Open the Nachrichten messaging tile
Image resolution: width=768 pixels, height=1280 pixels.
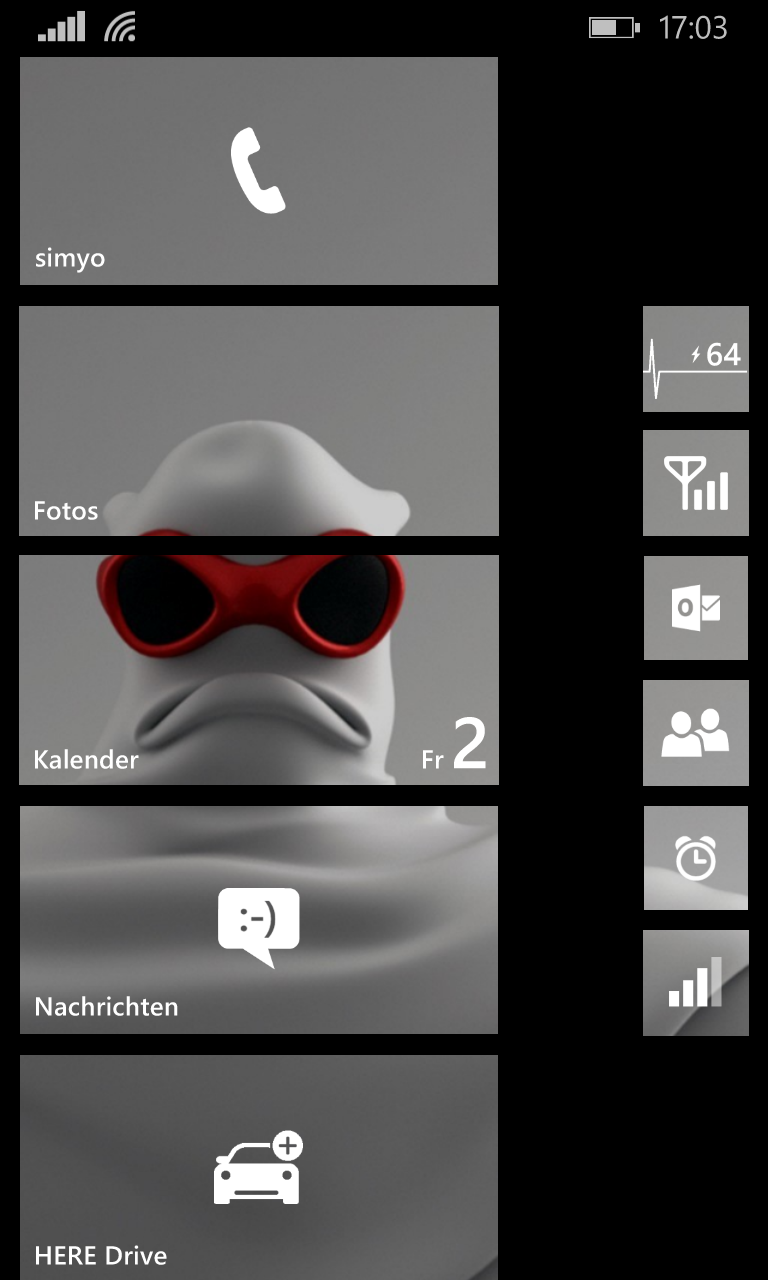(258, 920)
